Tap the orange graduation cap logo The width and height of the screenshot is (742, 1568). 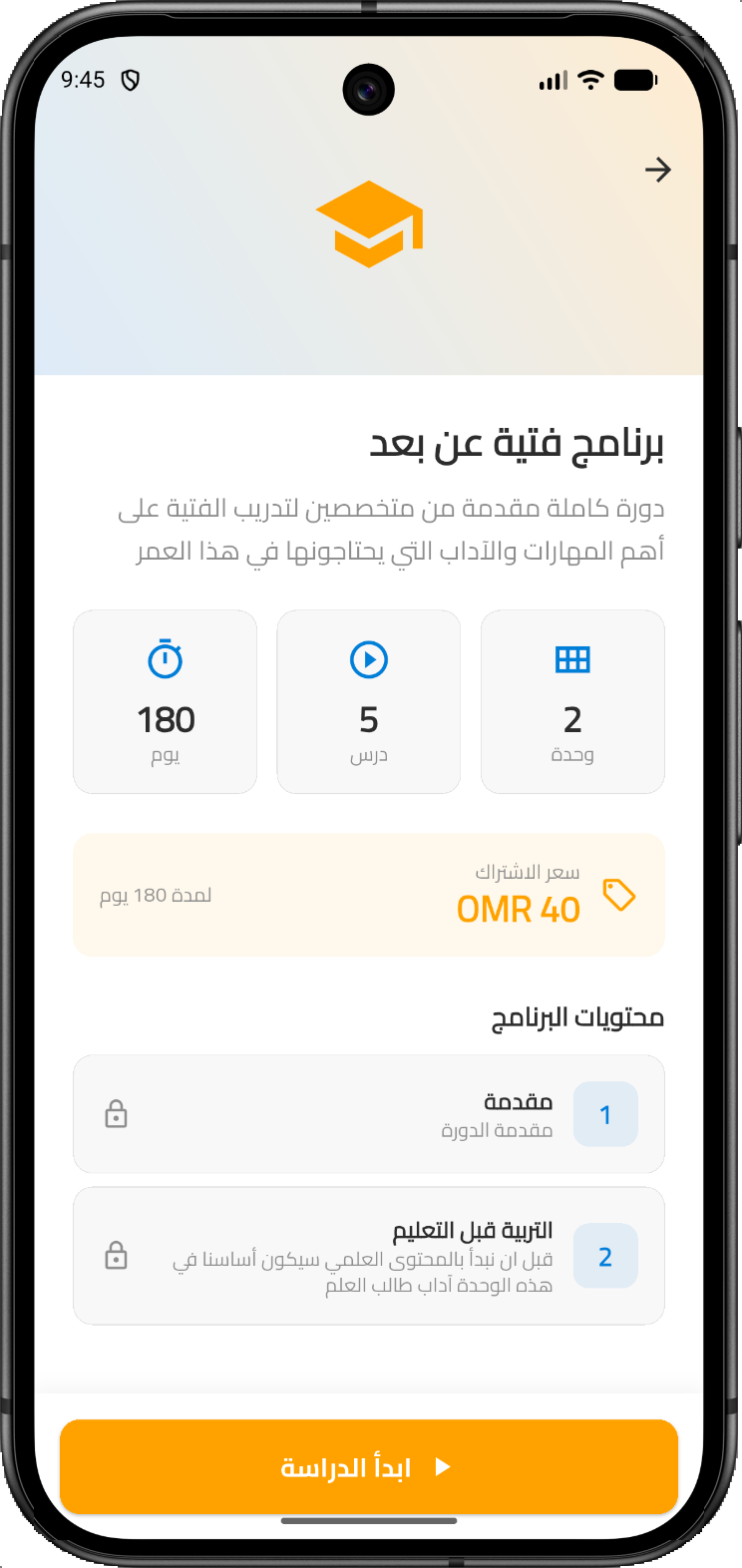pyautogui.click(x=369, y=222)
